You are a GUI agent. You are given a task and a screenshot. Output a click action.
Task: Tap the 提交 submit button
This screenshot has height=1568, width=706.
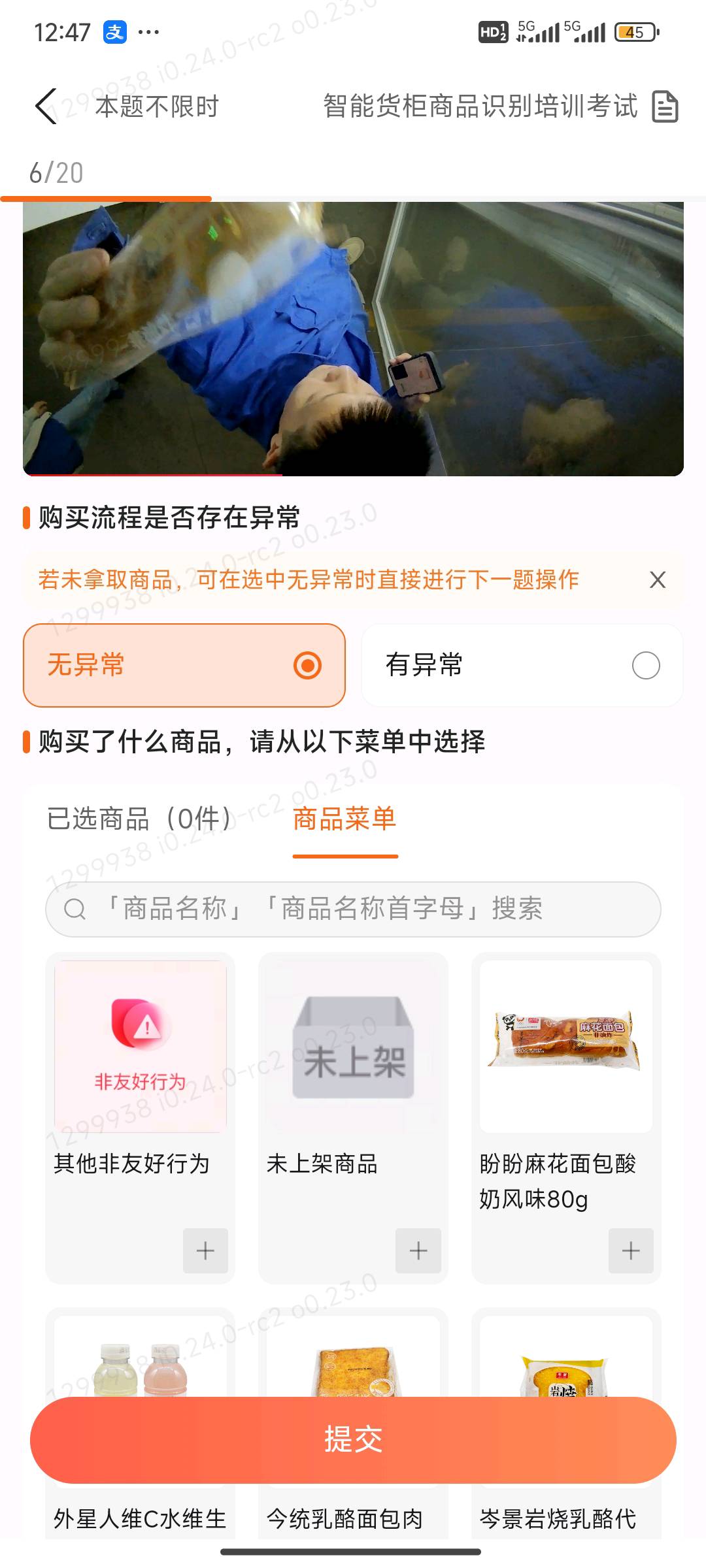pyautogui.click(x=353, y=1441)
